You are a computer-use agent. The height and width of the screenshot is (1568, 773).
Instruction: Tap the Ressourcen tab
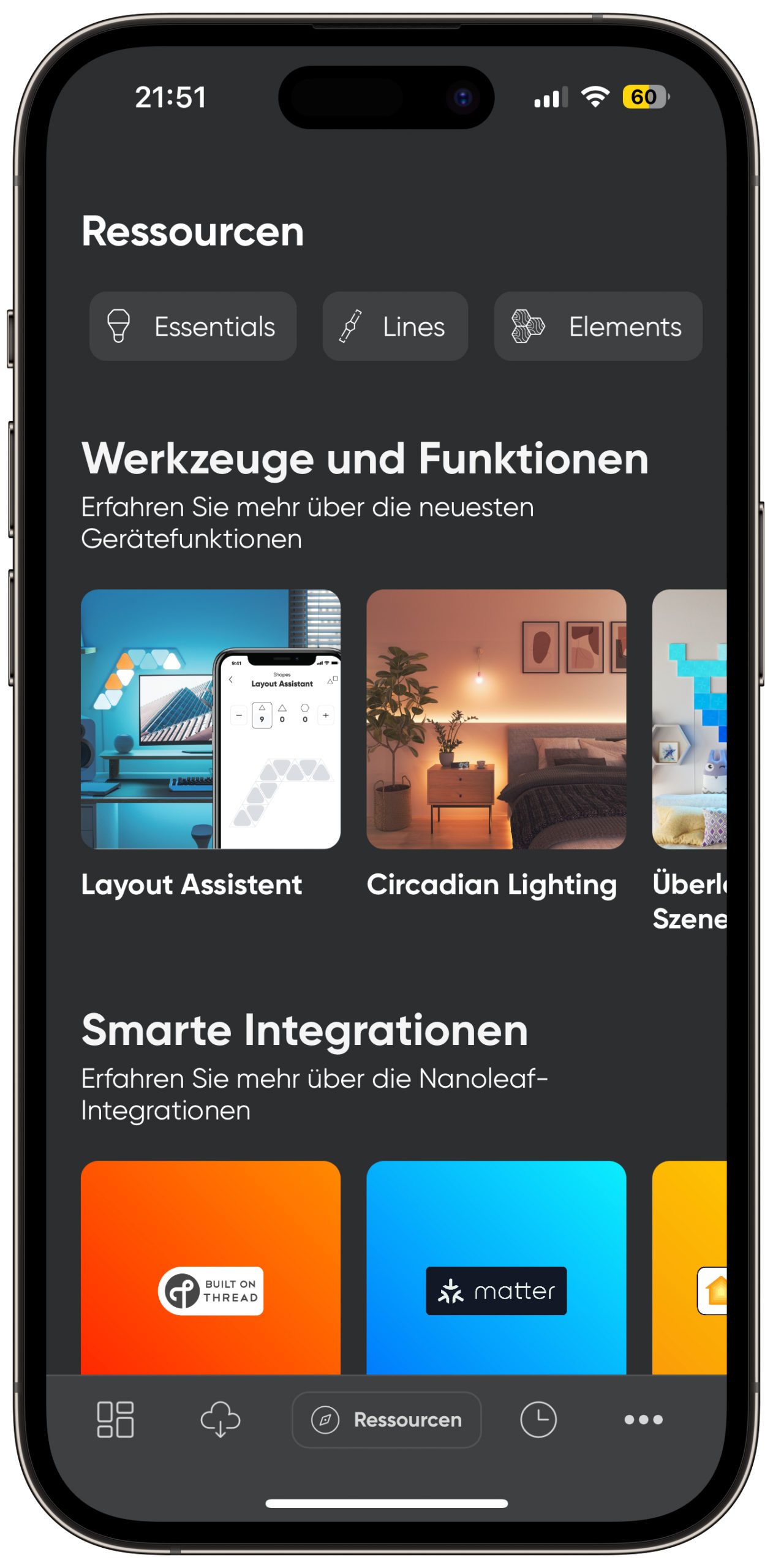point(386,1419)
